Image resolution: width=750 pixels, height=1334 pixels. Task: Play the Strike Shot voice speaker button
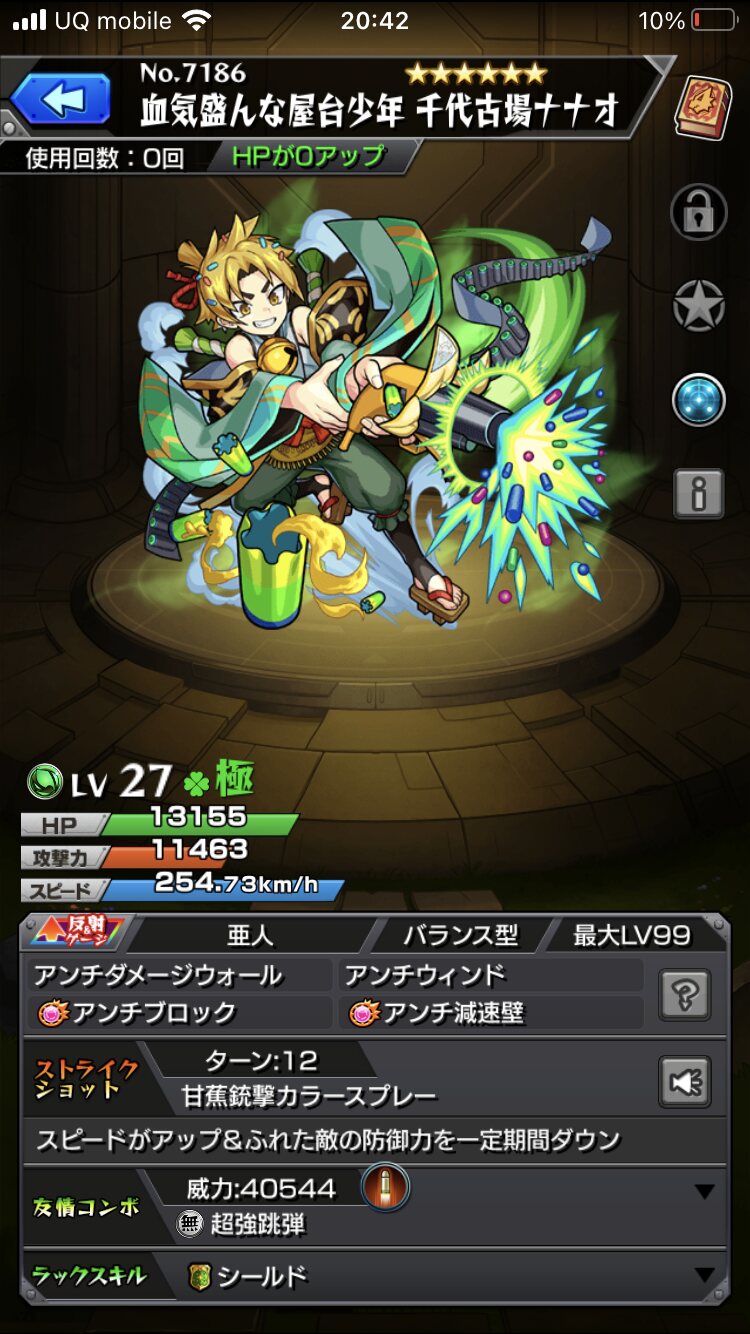685,1081
